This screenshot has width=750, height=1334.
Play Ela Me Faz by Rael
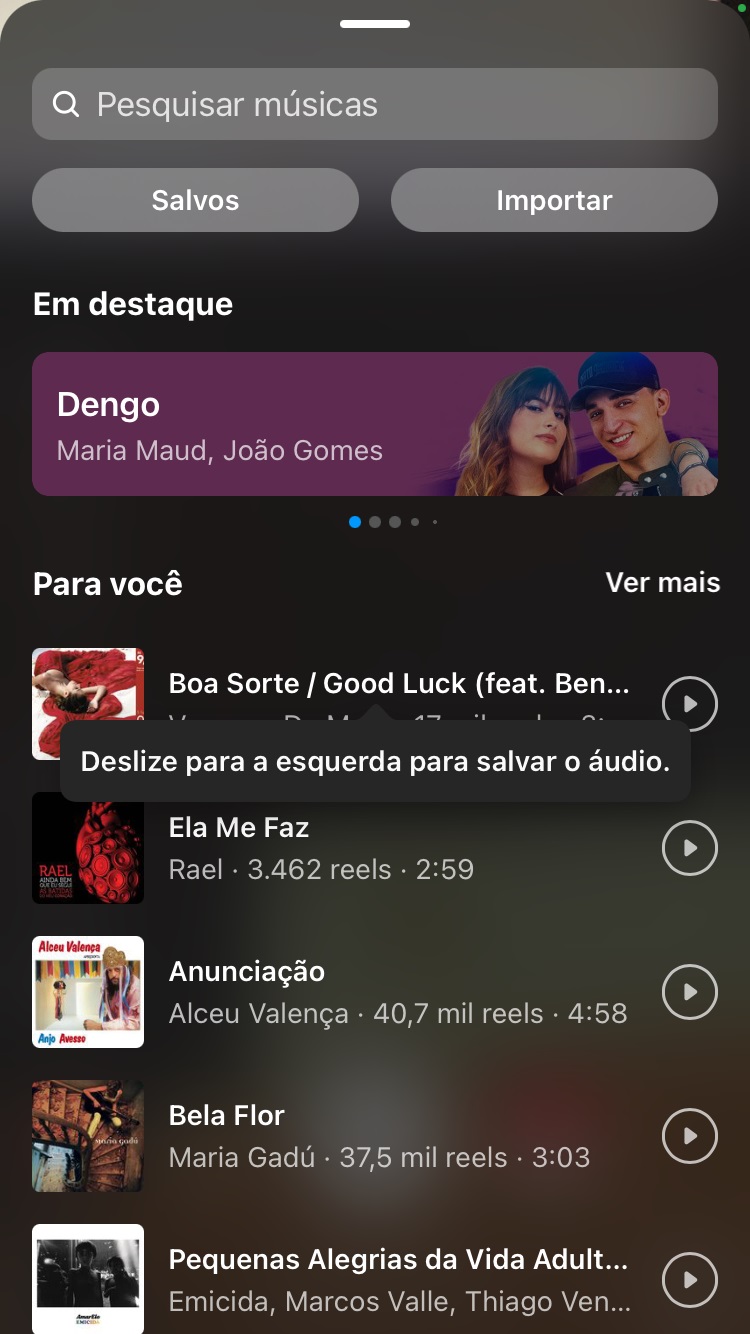690,847
